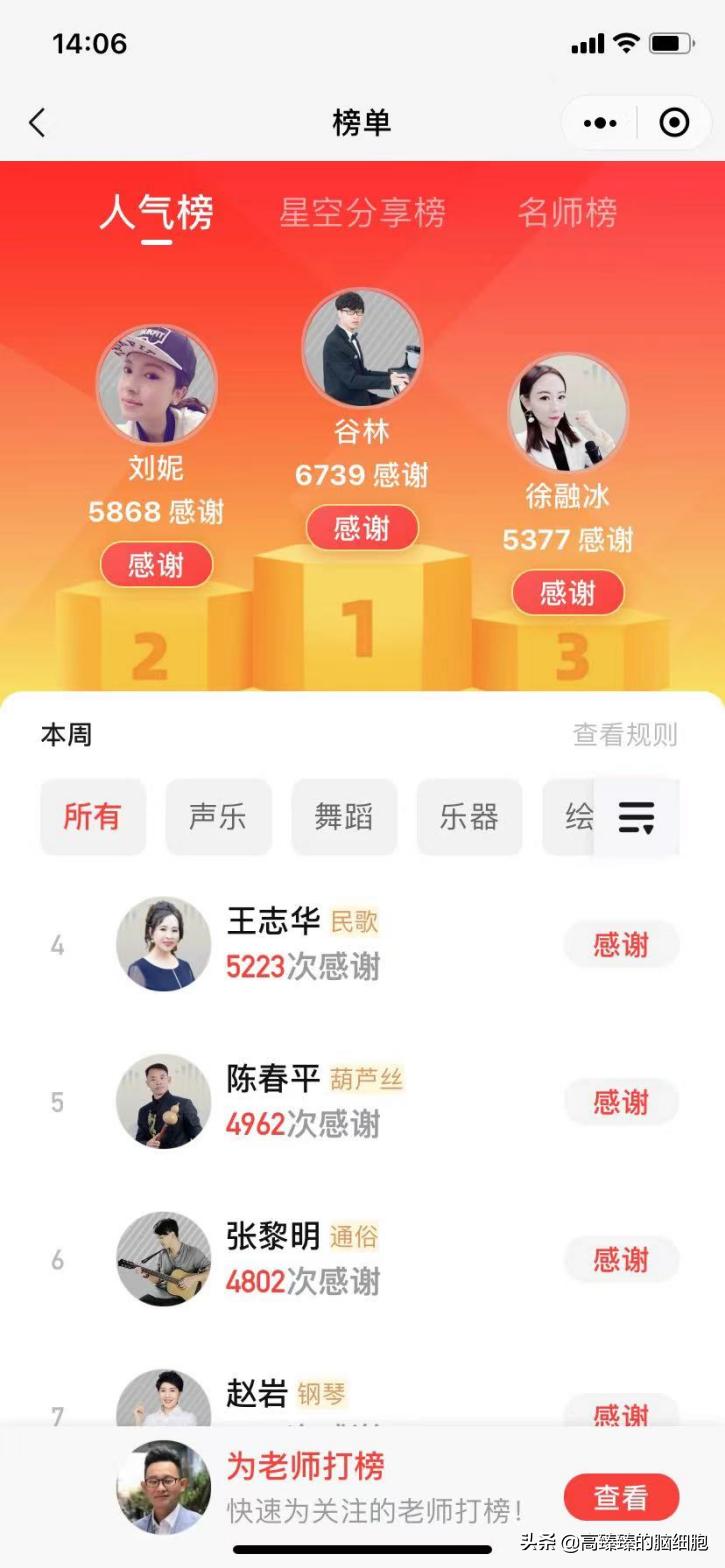Image resolution: width=725 pixels, height=1568 pixels.
Task: Tap 刘妮's avatar on the second-place podium
Action: tap(156, 383)
